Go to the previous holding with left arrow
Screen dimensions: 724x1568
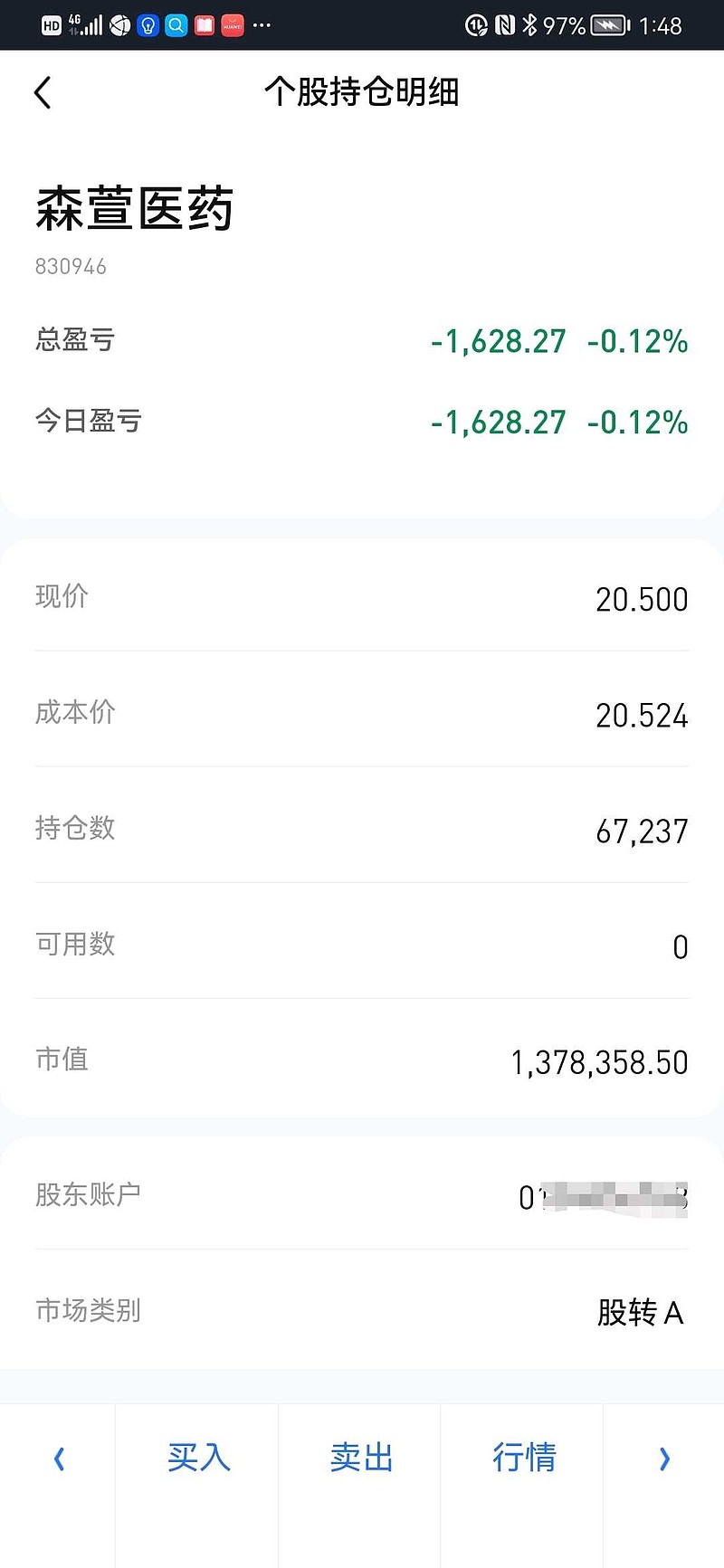[59, 1458]
